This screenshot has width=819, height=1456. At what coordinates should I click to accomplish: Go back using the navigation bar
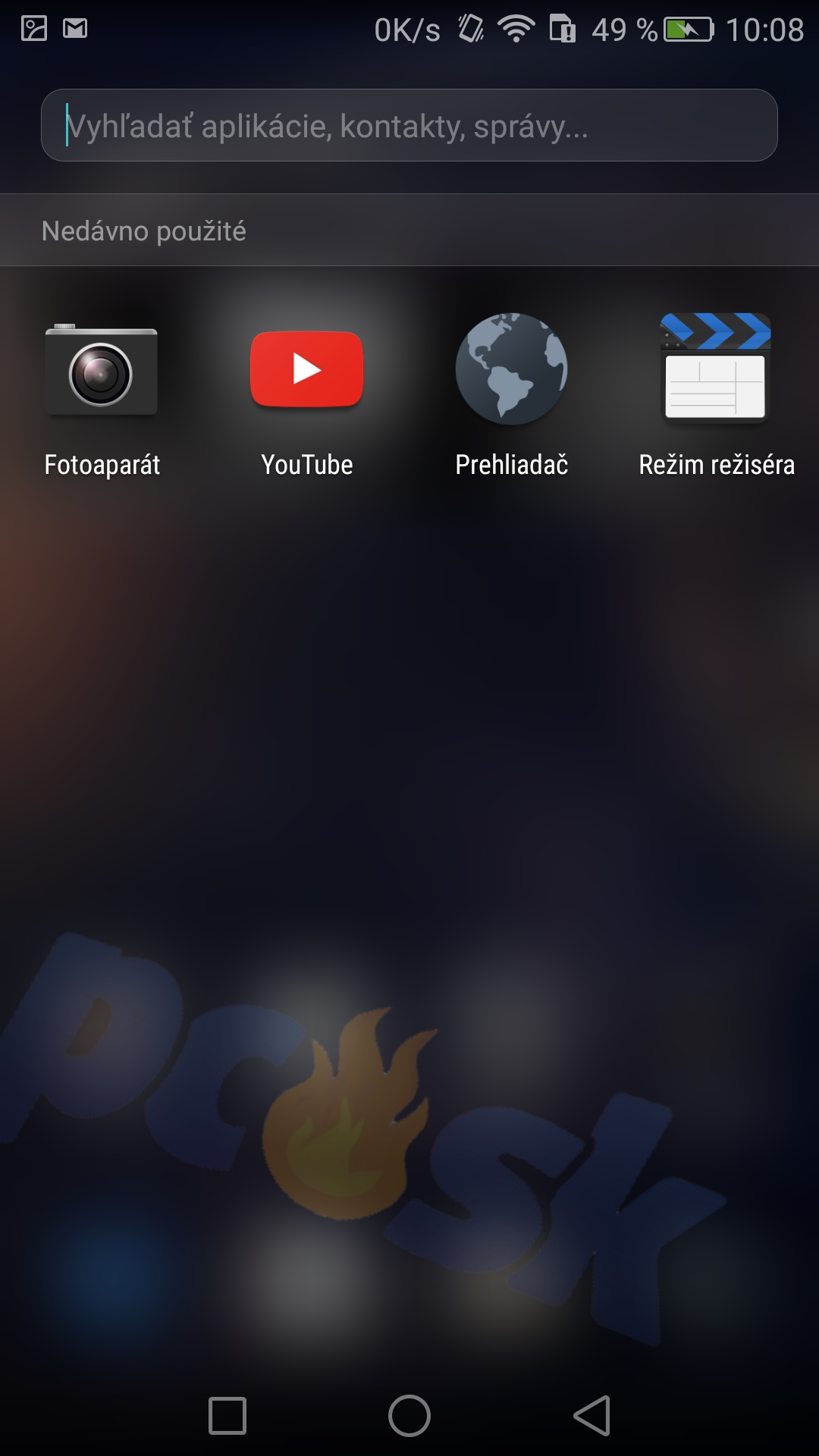(592, 1416)
